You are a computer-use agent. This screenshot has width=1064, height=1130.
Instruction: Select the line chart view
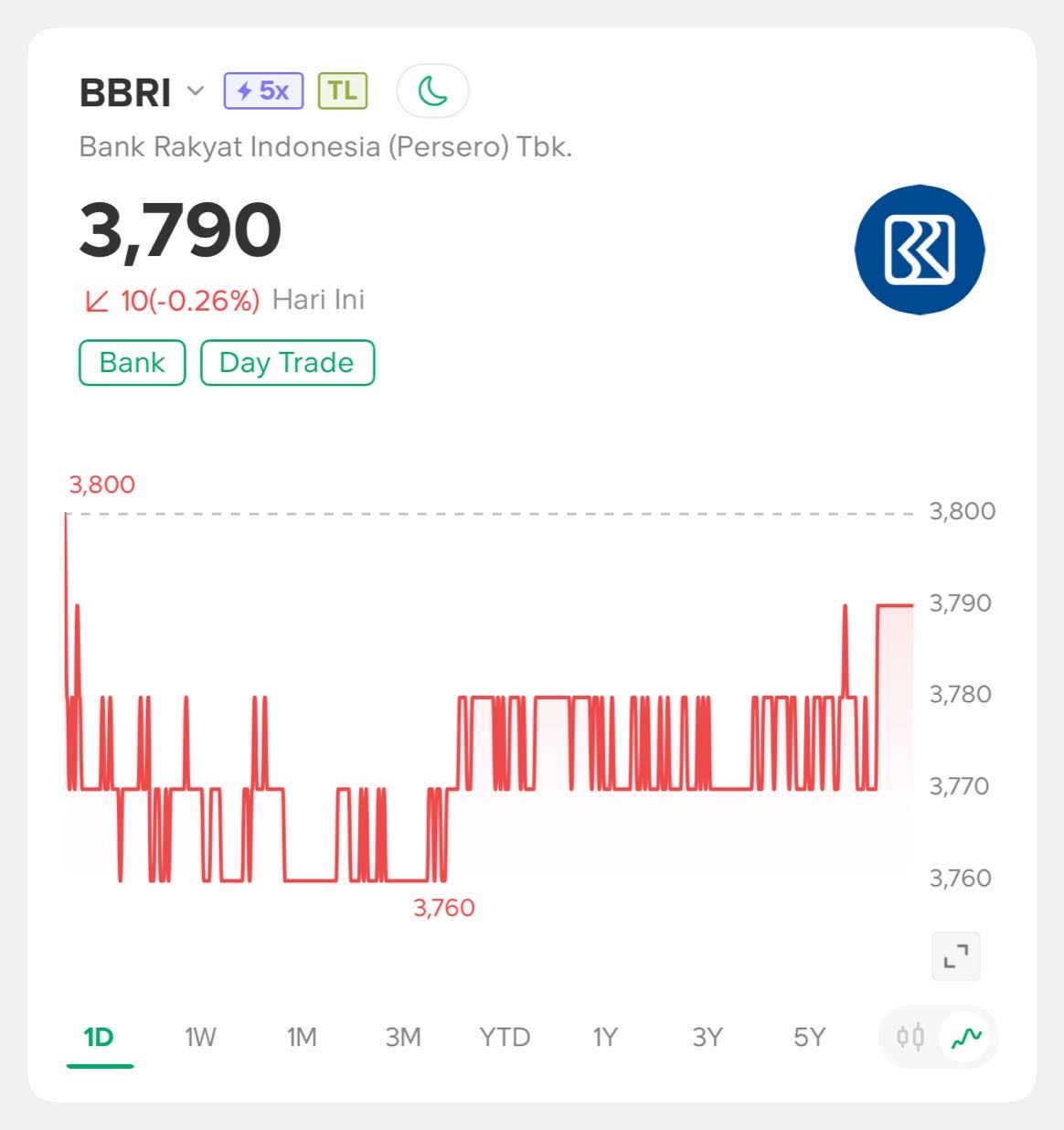click(966, 1037)
